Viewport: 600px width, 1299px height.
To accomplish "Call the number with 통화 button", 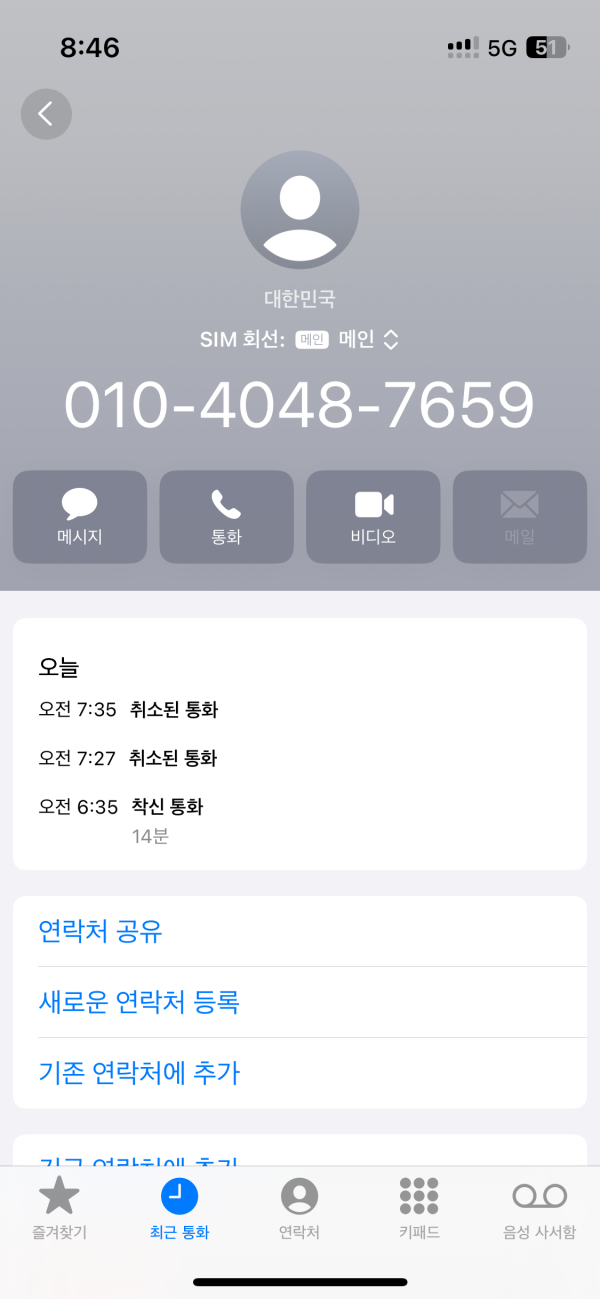I will coord(226,516).
